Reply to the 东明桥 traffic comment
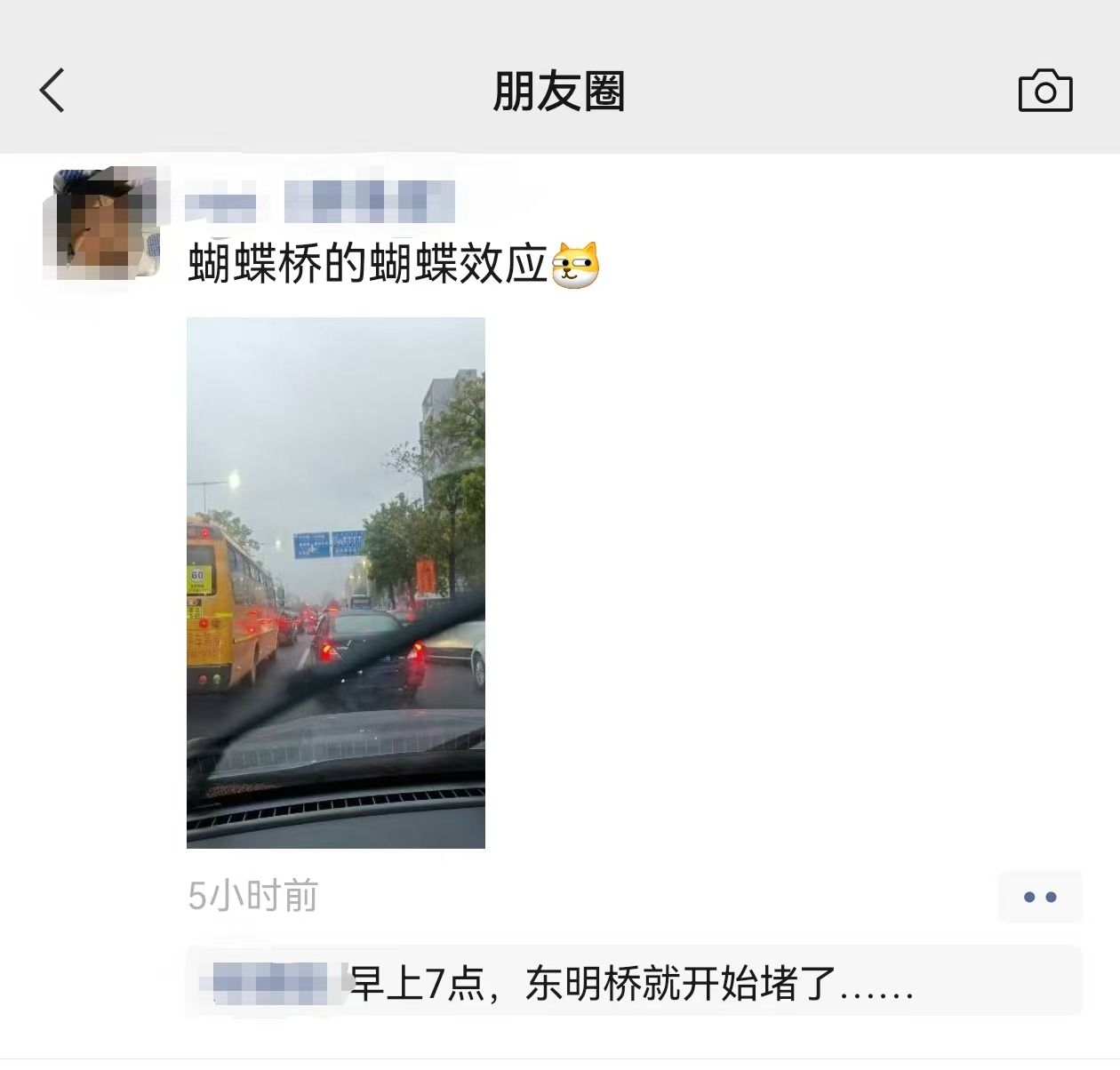The width and height of the screenshot is (1120, 1070). pyautogui.click(x=631, y=984)
